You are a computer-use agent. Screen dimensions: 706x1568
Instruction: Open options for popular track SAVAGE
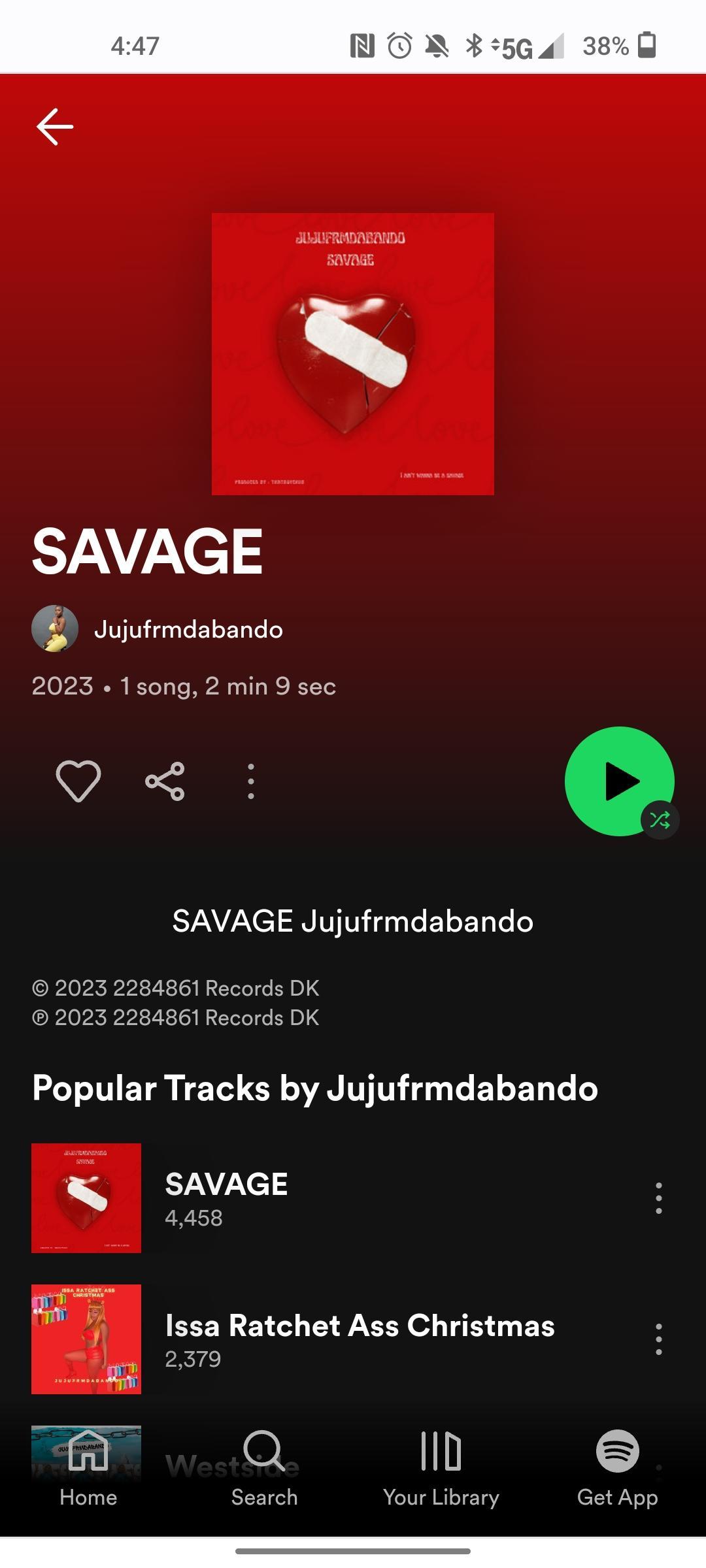coord(658,1198)
